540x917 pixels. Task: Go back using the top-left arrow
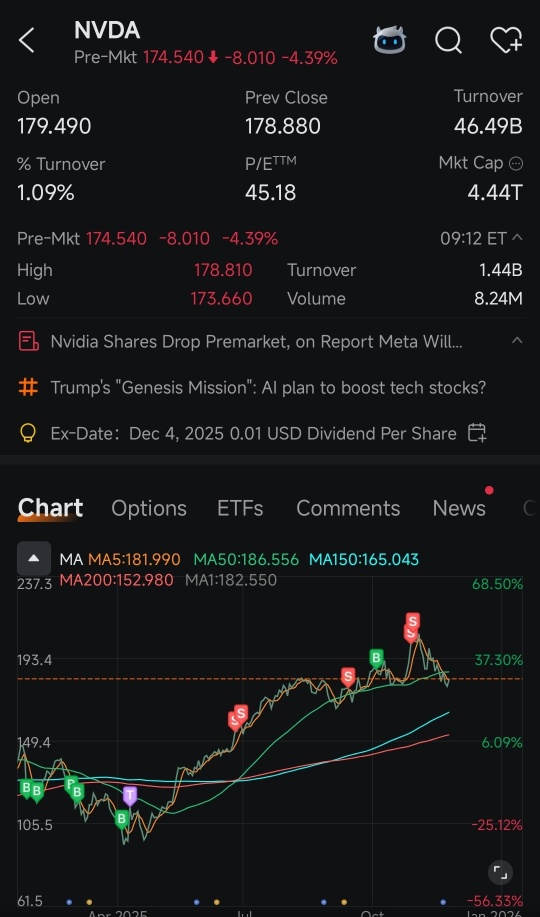27,42
